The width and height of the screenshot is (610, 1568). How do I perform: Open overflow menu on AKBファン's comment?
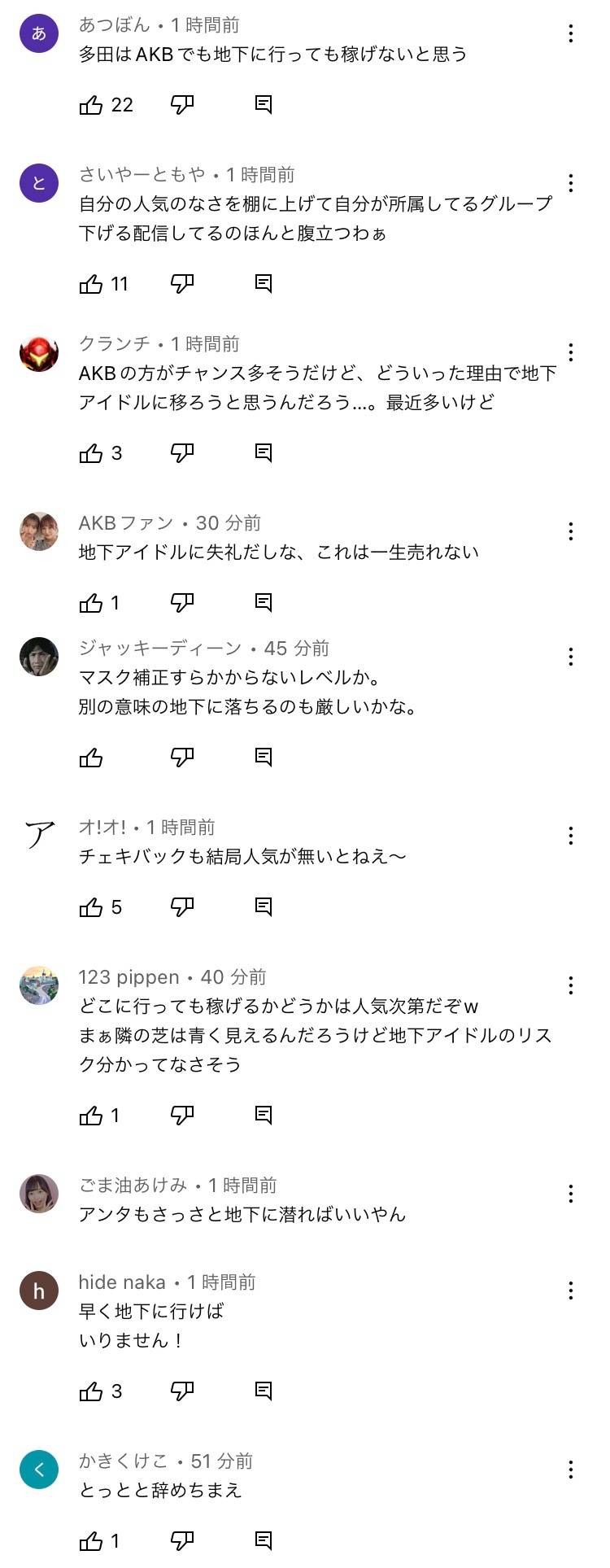click(x=571, y=531)
